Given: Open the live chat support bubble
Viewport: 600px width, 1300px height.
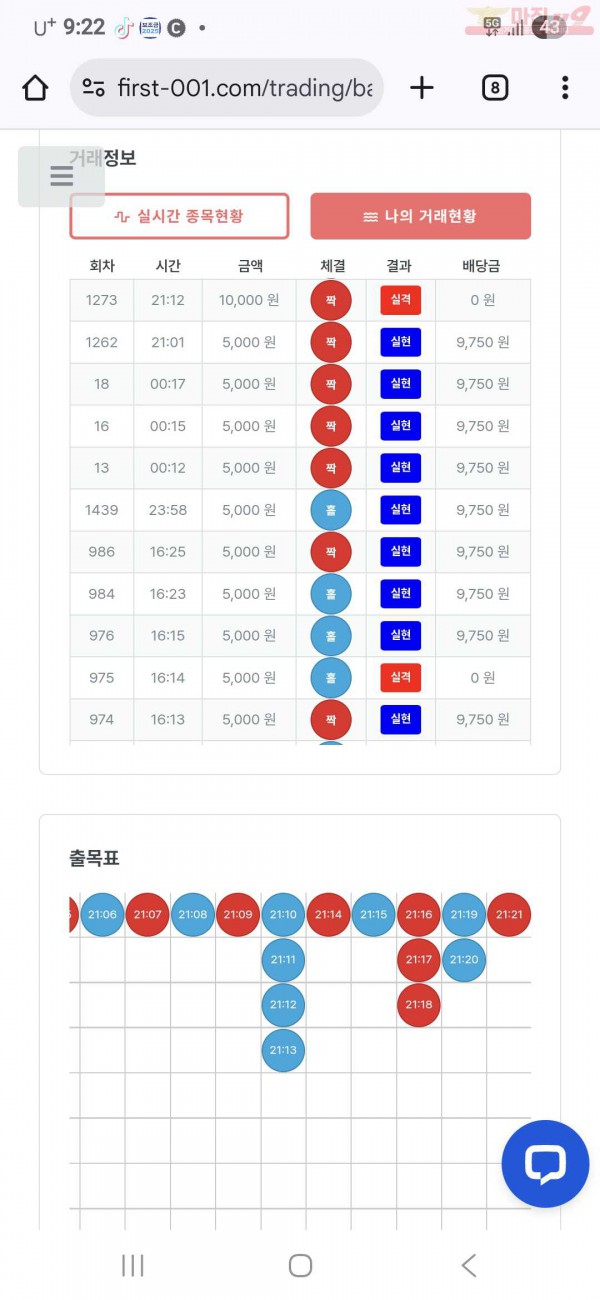Looking at the screenshot, I should pyautogui.click(x=545, y=1164).
